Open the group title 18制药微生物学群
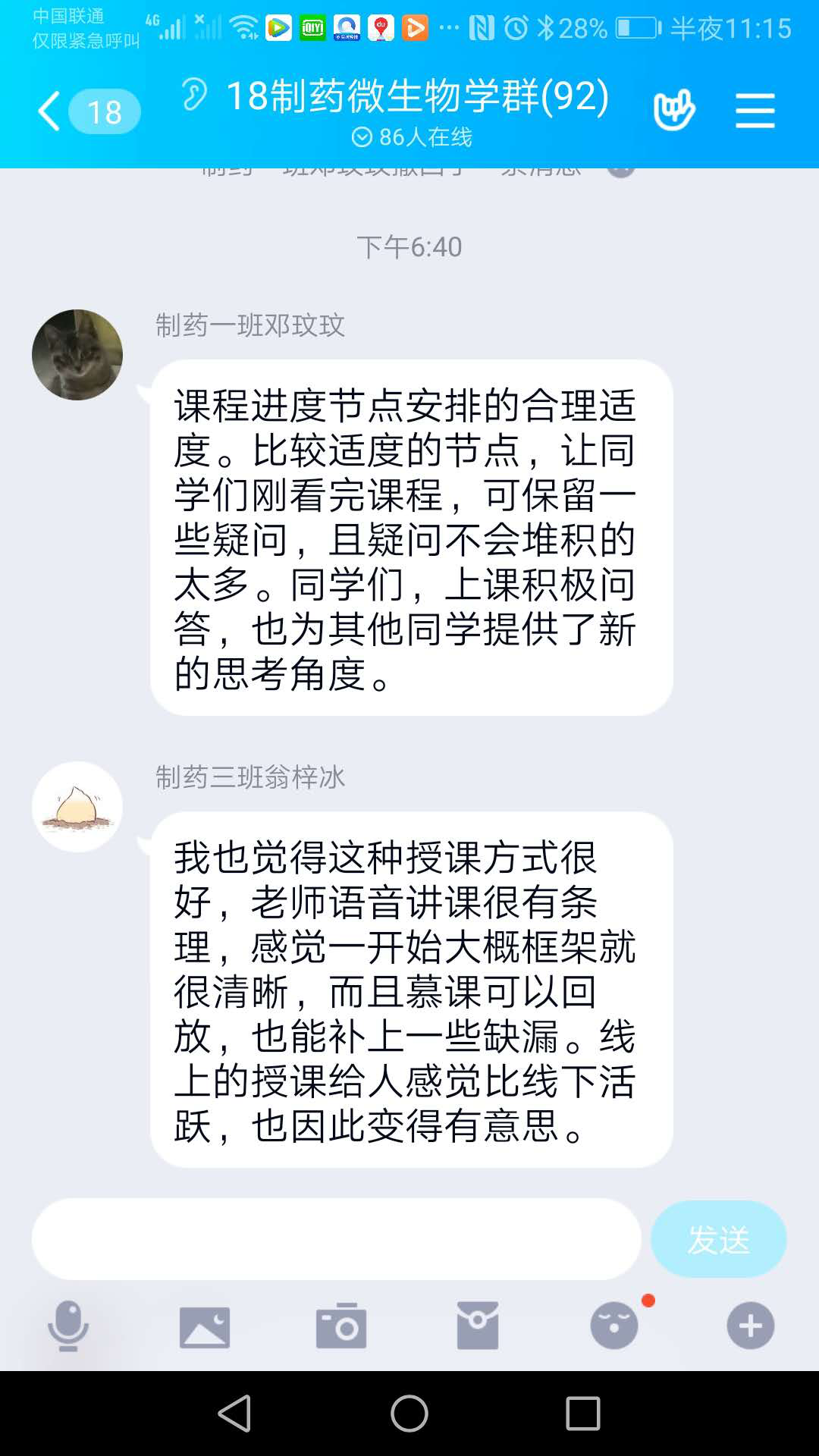Viewport: 819px width, 1456px height. 417,96
